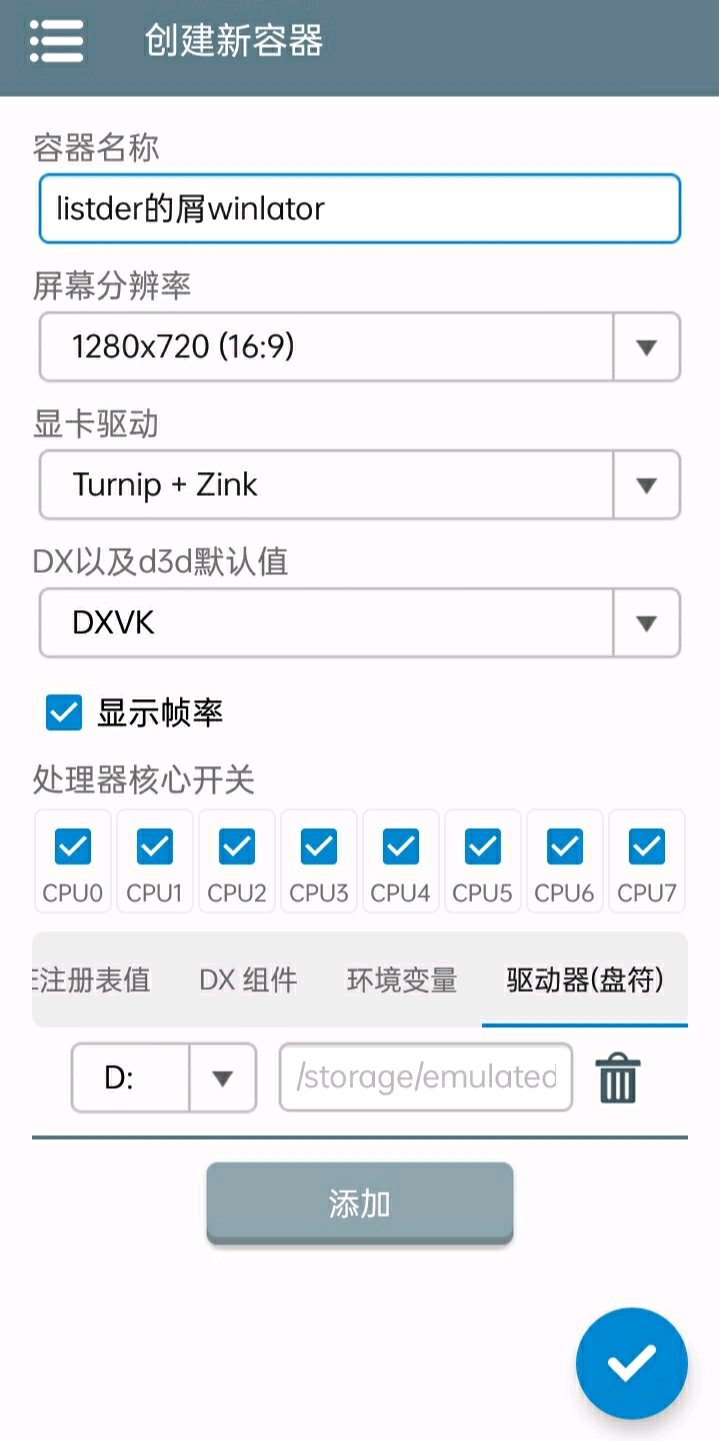Viewport: 719px width, 1441px height.
Task: Toggle CPU6 core off
Action: [564, 847]
